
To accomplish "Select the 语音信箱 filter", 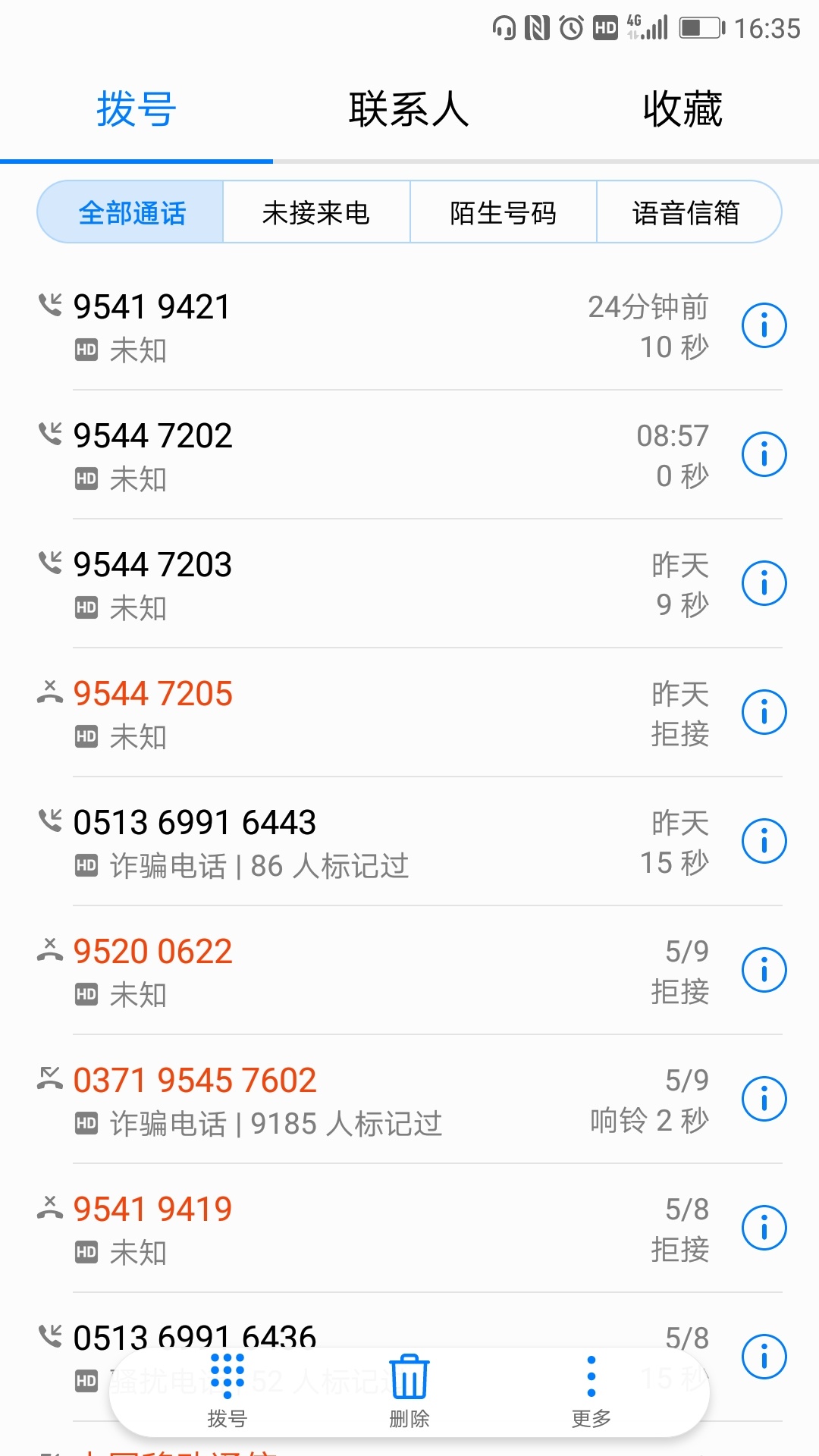I will [x=686, y=212].
